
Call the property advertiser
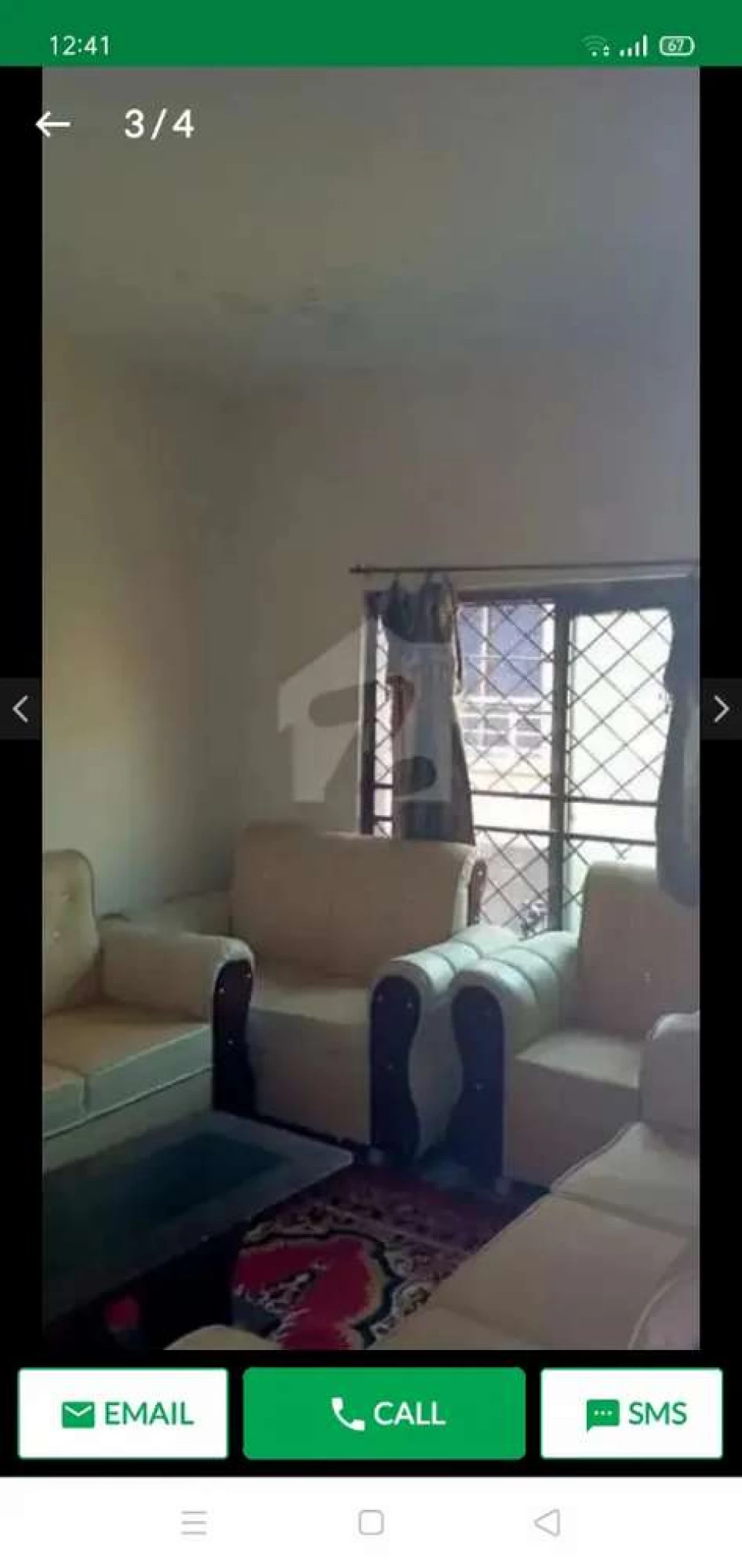(384, 1413)
